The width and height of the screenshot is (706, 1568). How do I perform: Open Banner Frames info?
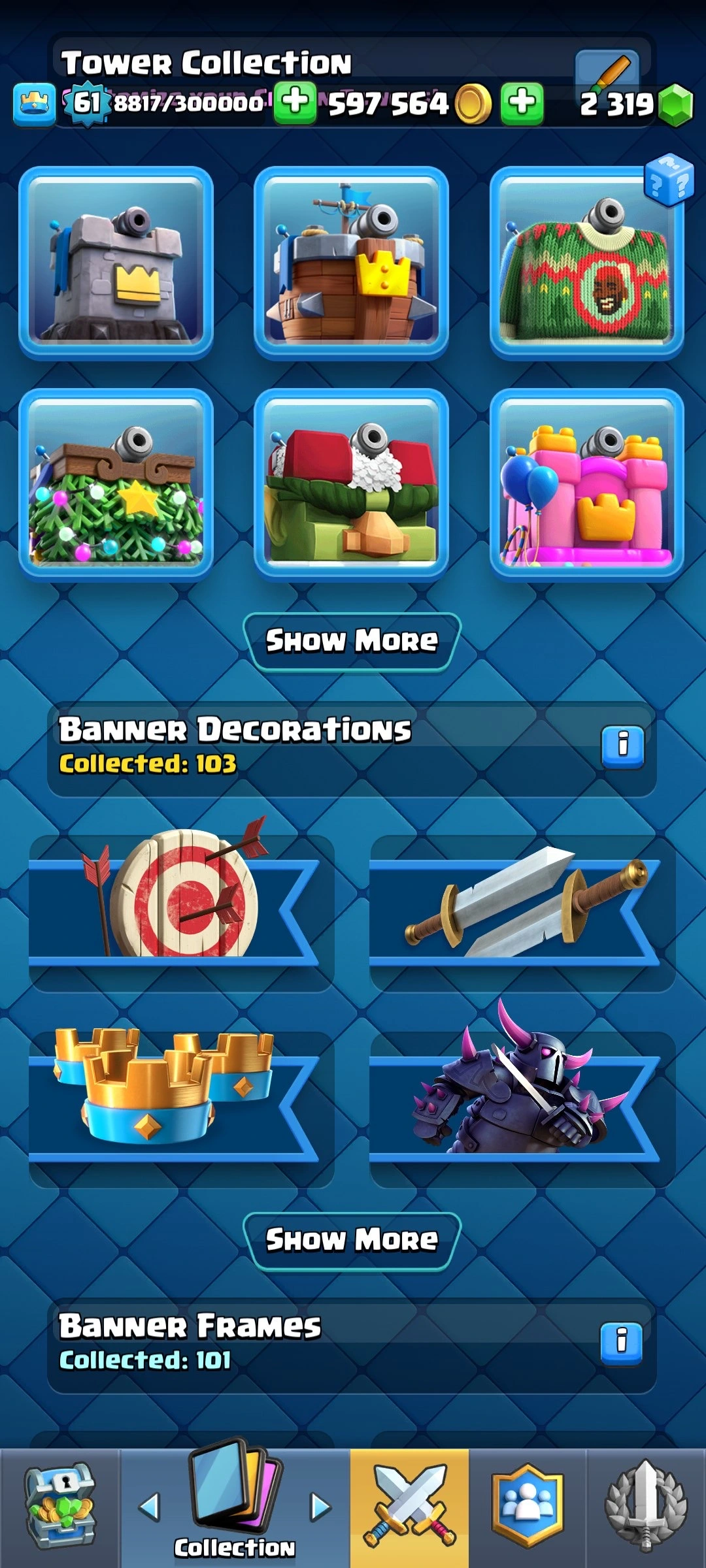[x=622, y=1341]
